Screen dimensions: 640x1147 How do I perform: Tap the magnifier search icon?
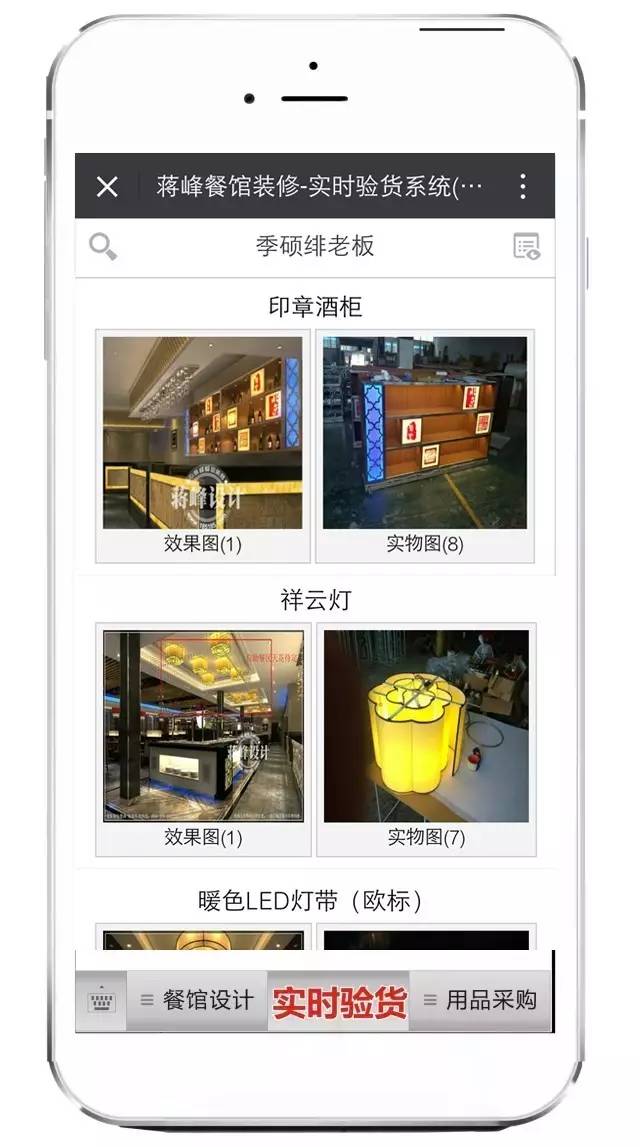[103, 246]
